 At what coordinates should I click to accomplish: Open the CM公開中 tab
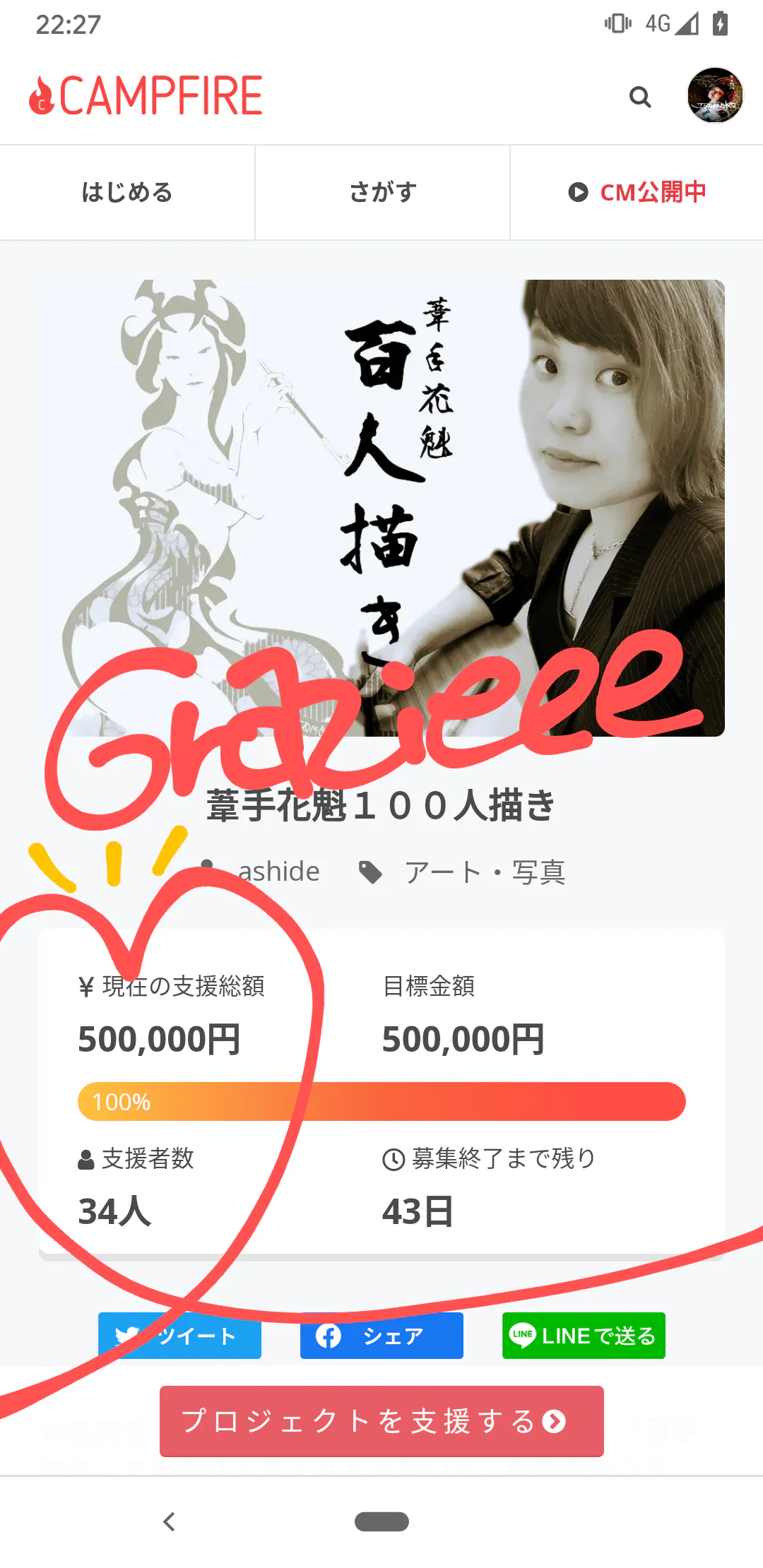(637, 192)
